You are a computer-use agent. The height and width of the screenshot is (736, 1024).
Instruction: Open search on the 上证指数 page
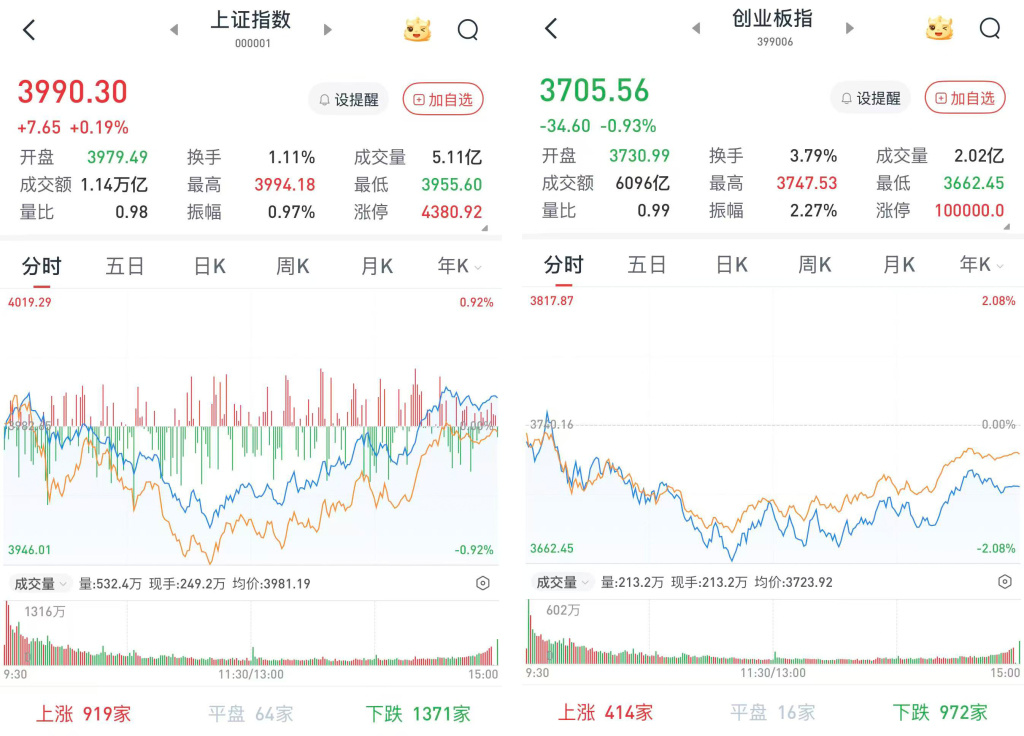click(468, 29)
